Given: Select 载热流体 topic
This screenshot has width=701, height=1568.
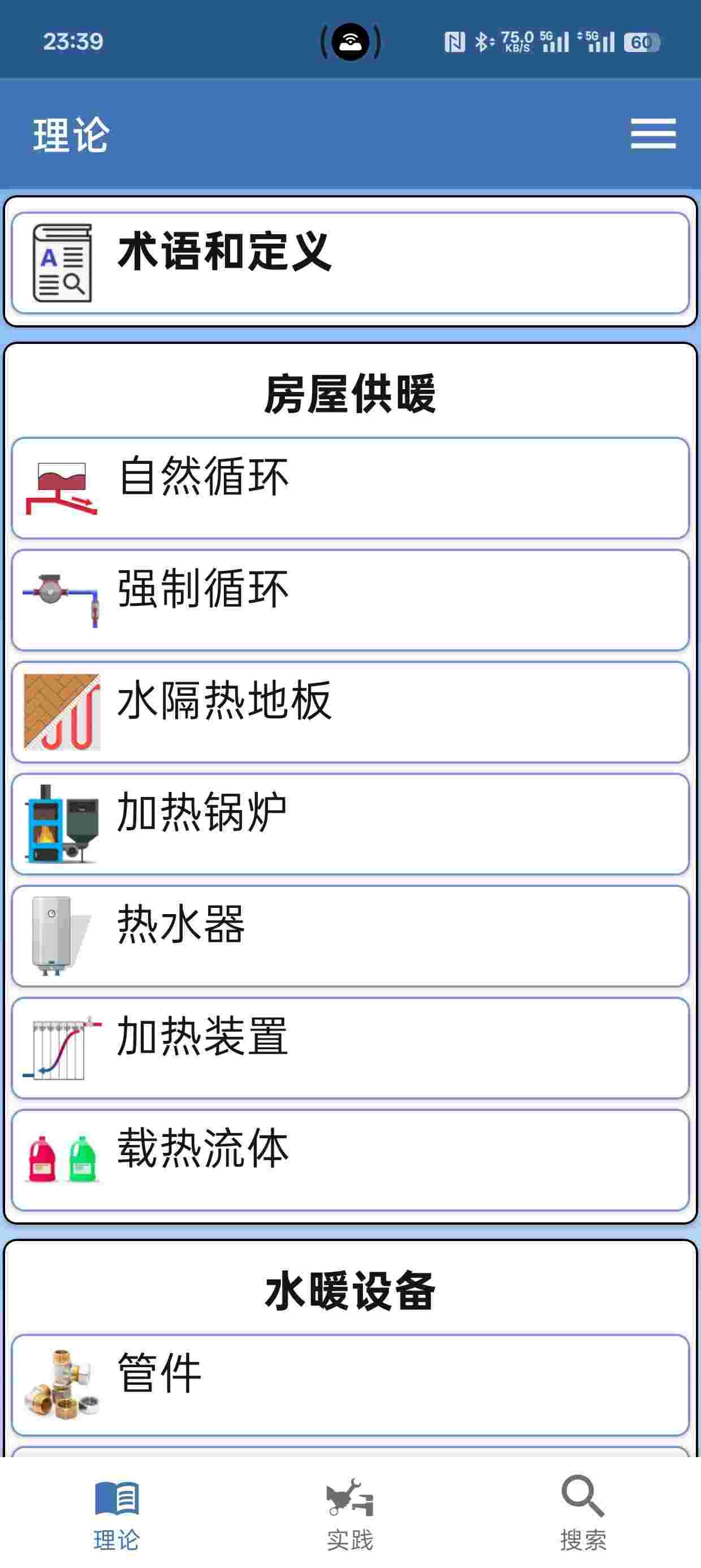Looking at the screenshot, I should (350, 1160).
